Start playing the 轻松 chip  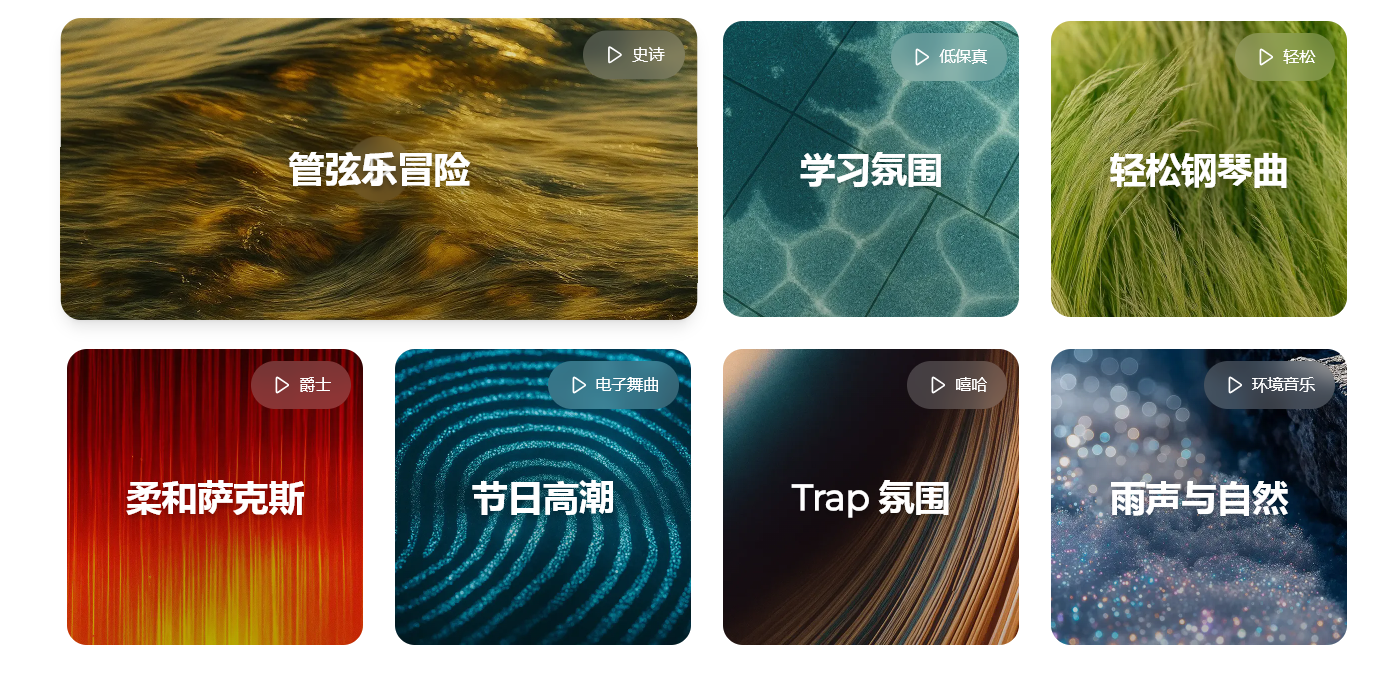tap(1285, 57)
